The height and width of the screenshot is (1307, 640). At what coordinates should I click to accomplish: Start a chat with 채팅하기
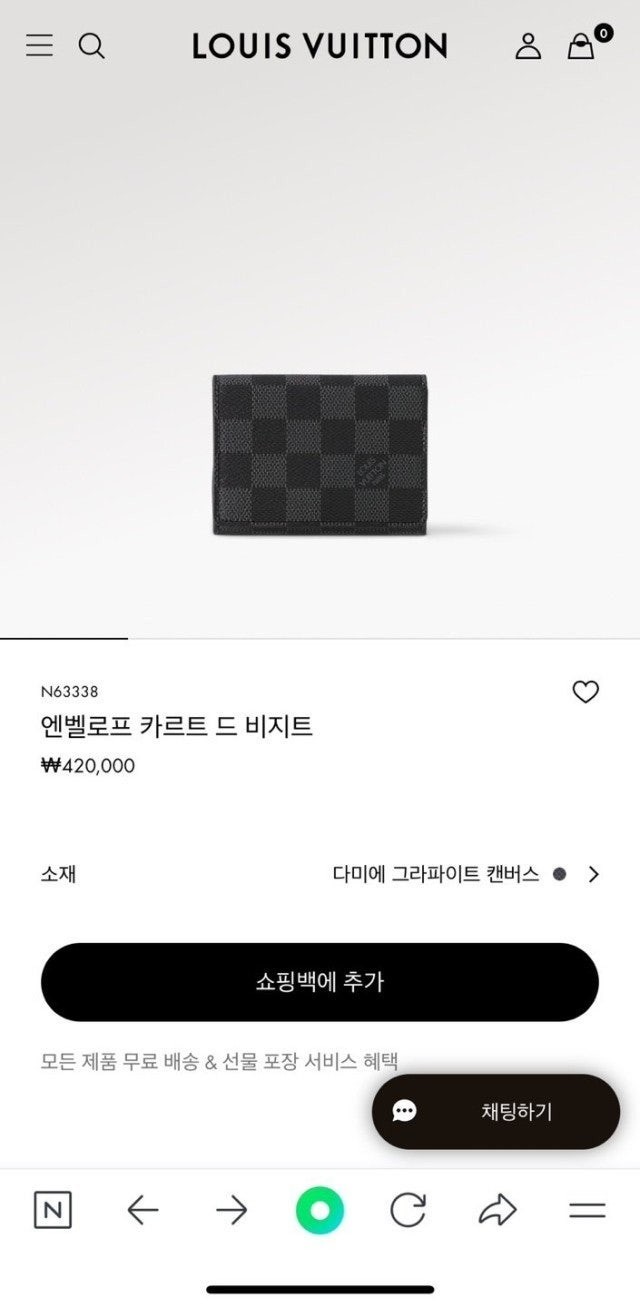click(496, 1111)
